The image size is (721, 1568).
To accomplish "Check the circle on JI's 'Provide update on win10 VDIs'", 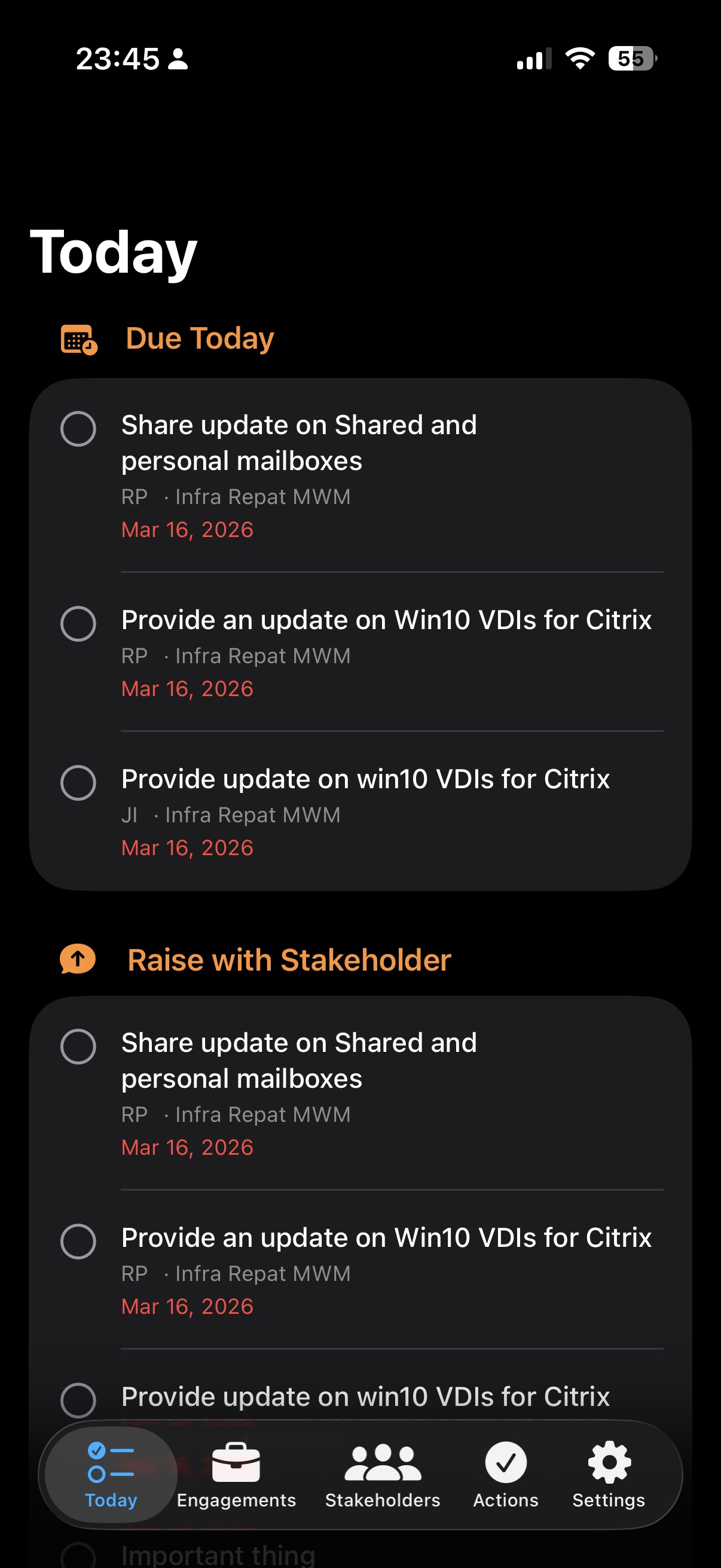I will [79, 782].
